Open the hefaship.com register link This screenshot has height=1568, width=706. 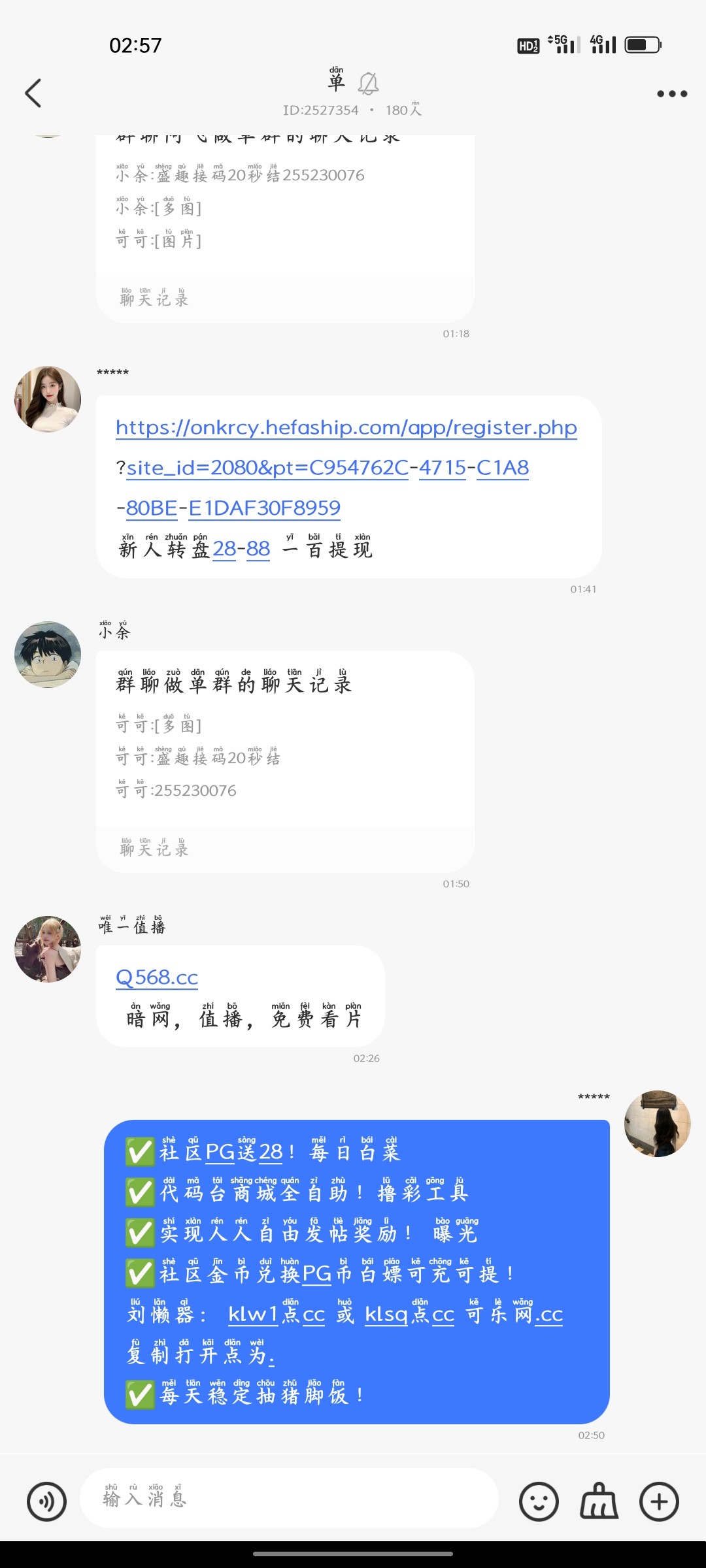click(345, 428)
